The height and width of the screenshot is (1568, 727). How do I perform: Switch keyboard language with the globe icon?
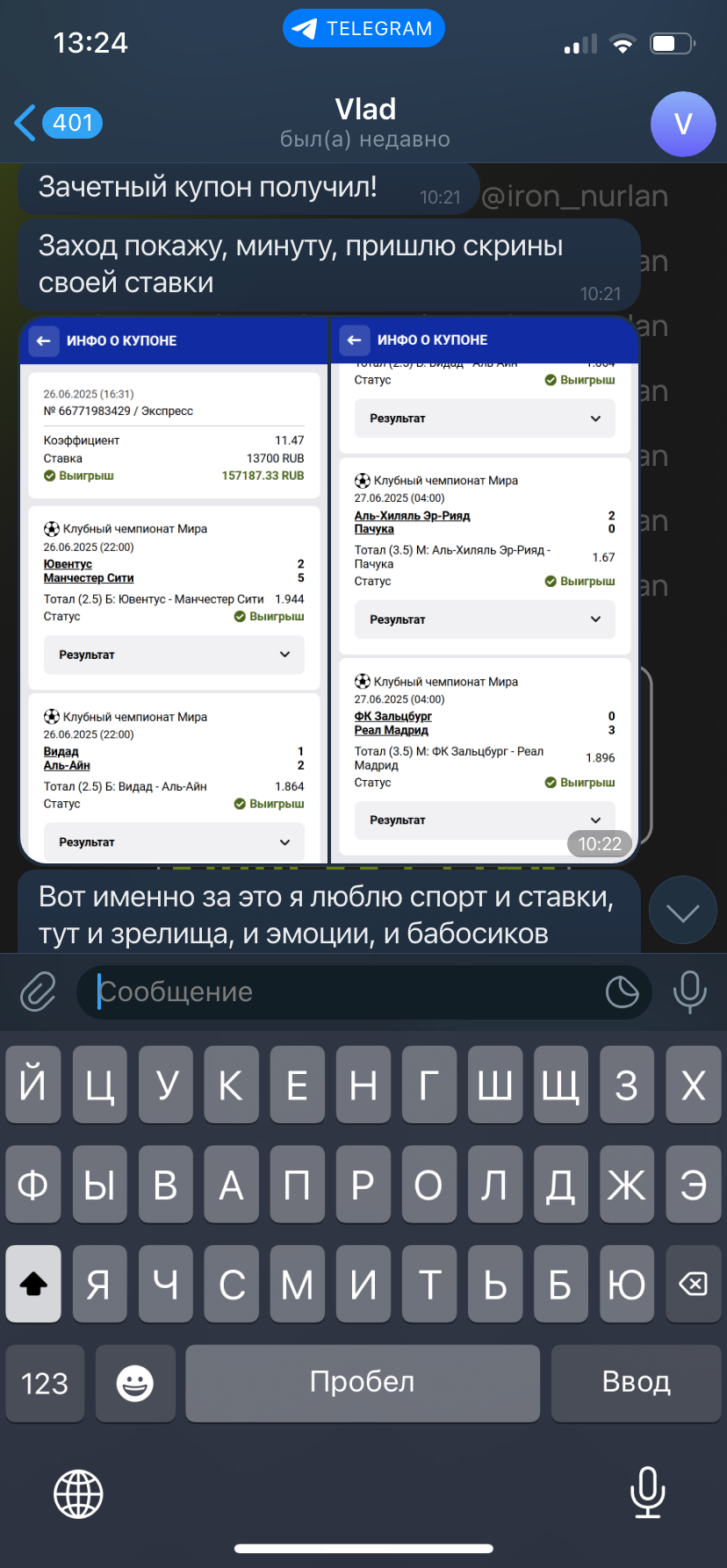78,1493
